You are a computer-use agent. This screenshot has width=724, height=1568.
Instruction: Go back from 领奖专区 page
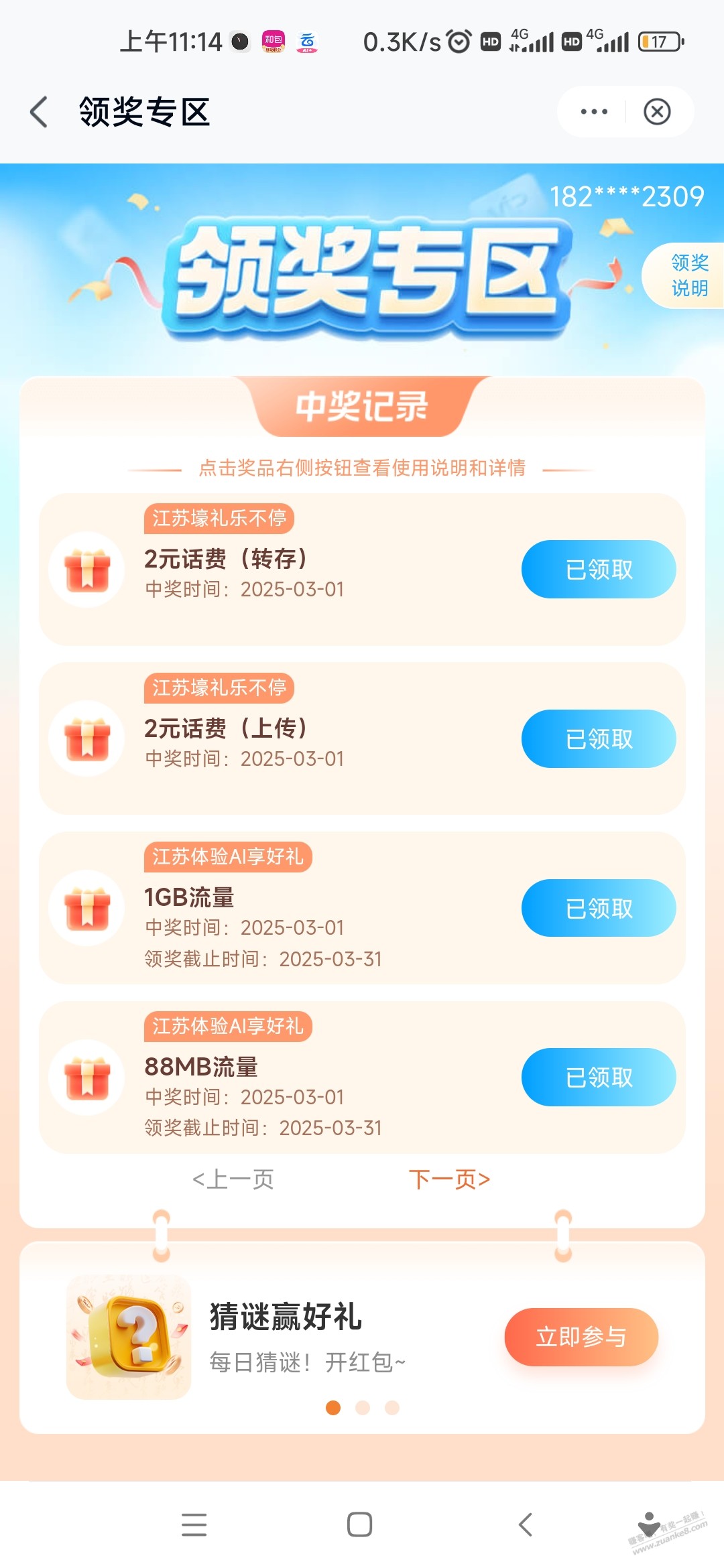pyautogui.click(x=40, y=112)
